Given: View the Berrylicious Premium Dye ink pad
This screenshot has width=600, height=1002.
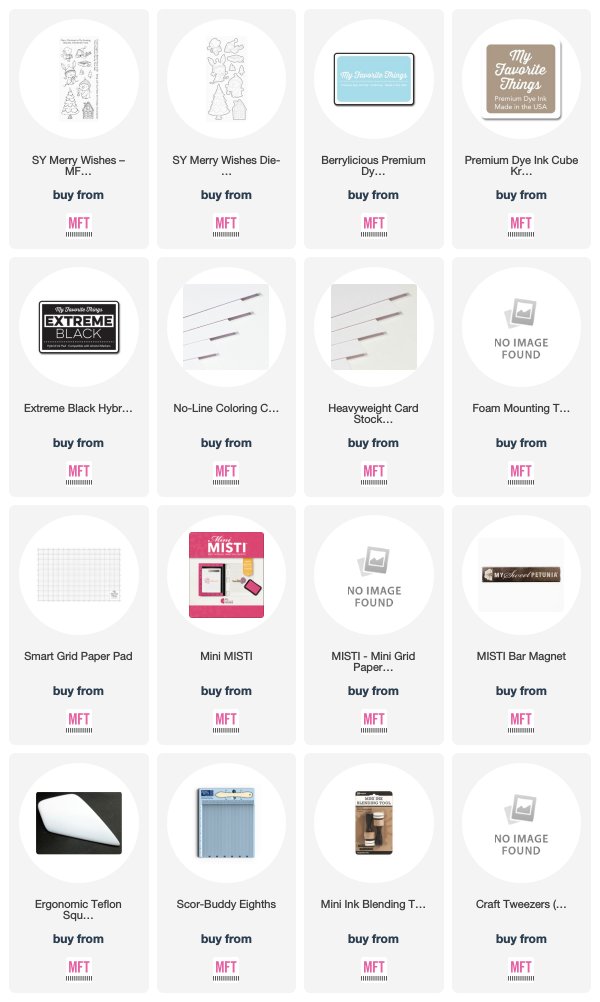Looking at the screenshot, I should (374, 128).
